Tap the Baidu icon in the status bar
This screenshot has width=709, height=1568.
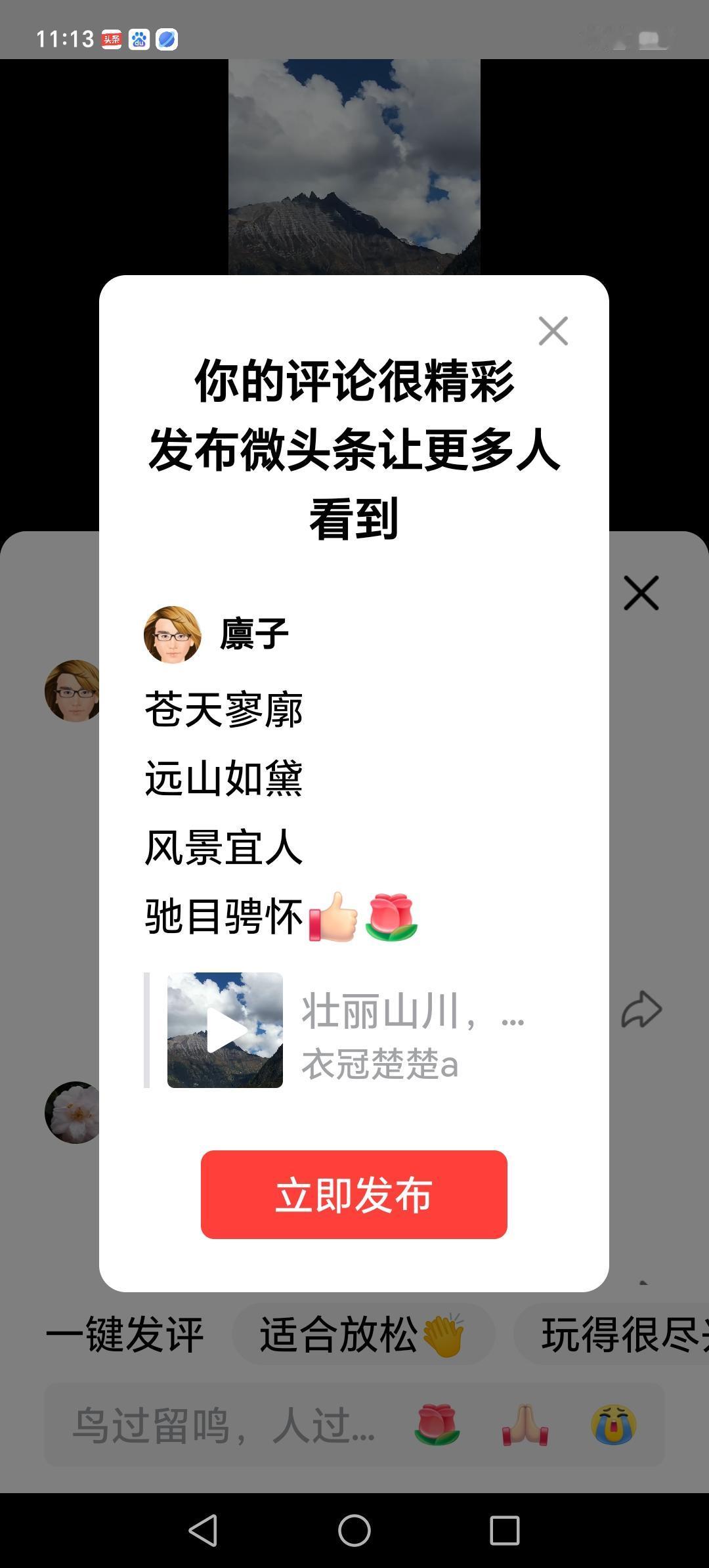click(x=140, y=39)
